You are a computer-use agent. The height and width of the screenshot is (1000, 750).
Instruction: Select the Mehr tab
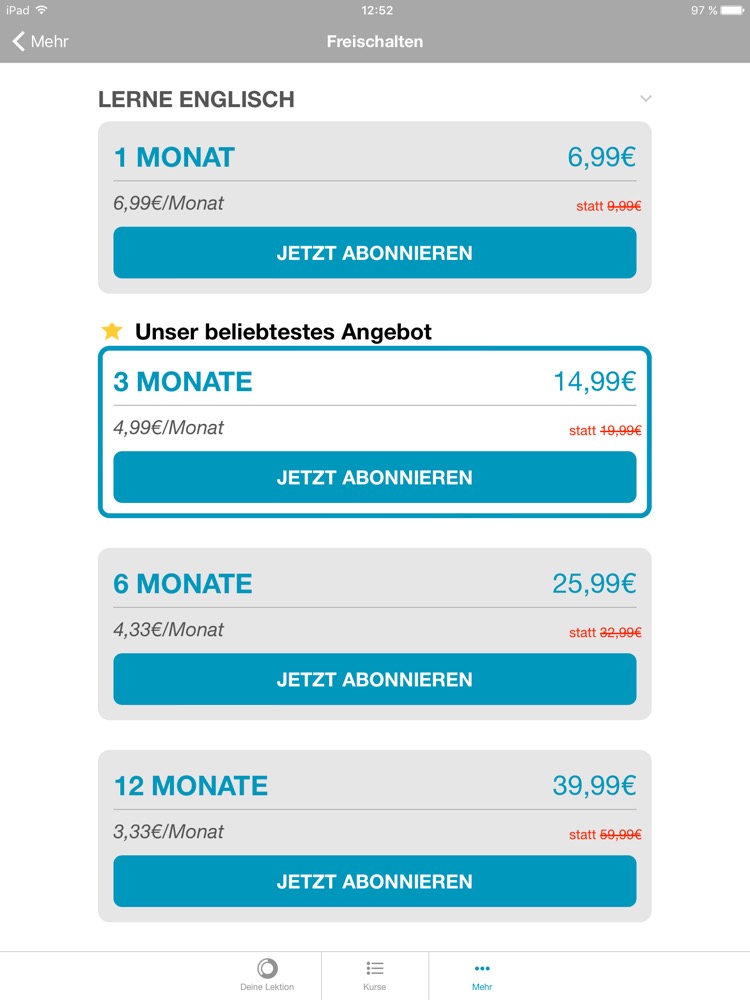[x=482, y=975]
